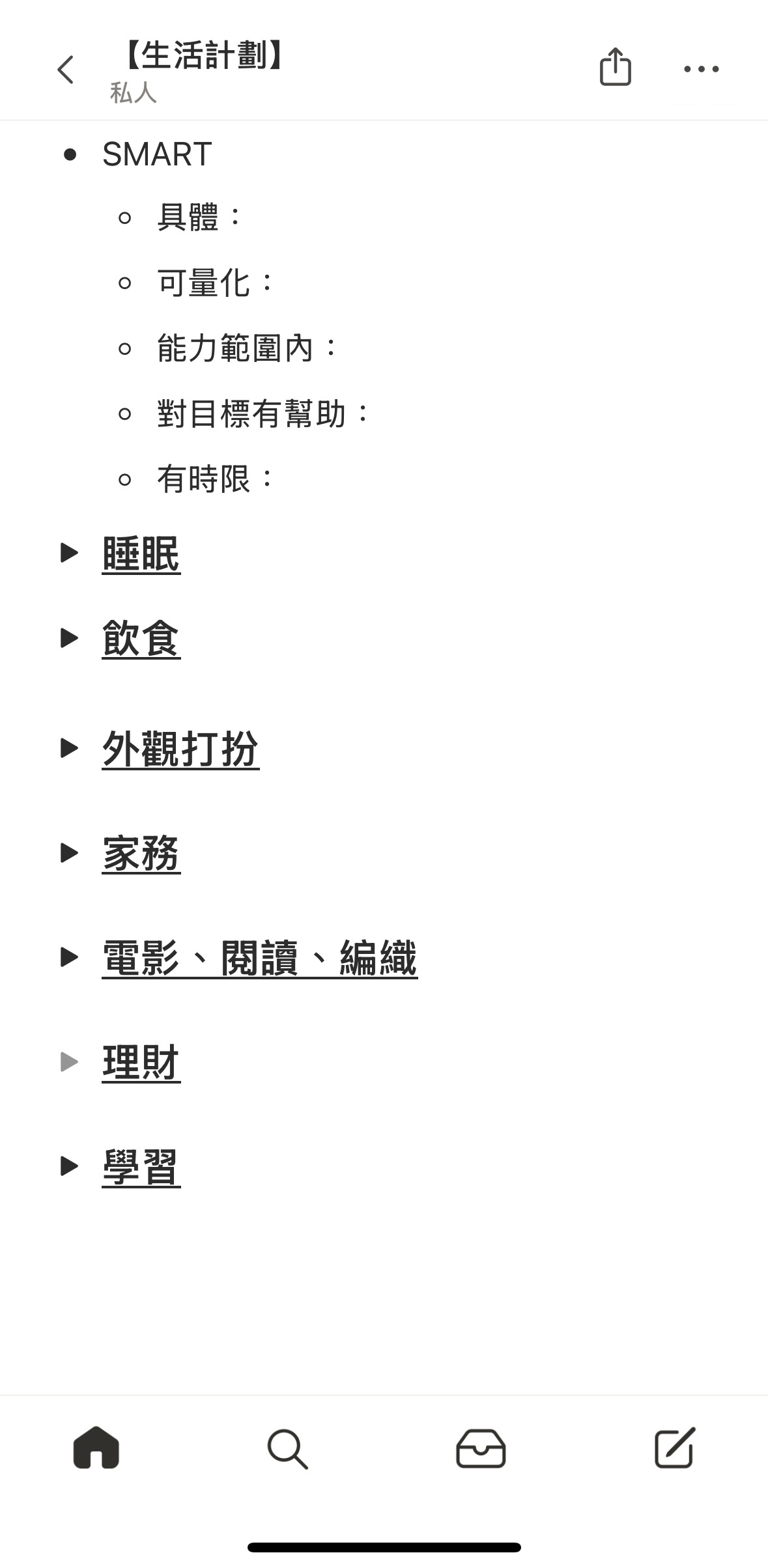
Task: Open the overflow menu
Action: coord(701,69)
